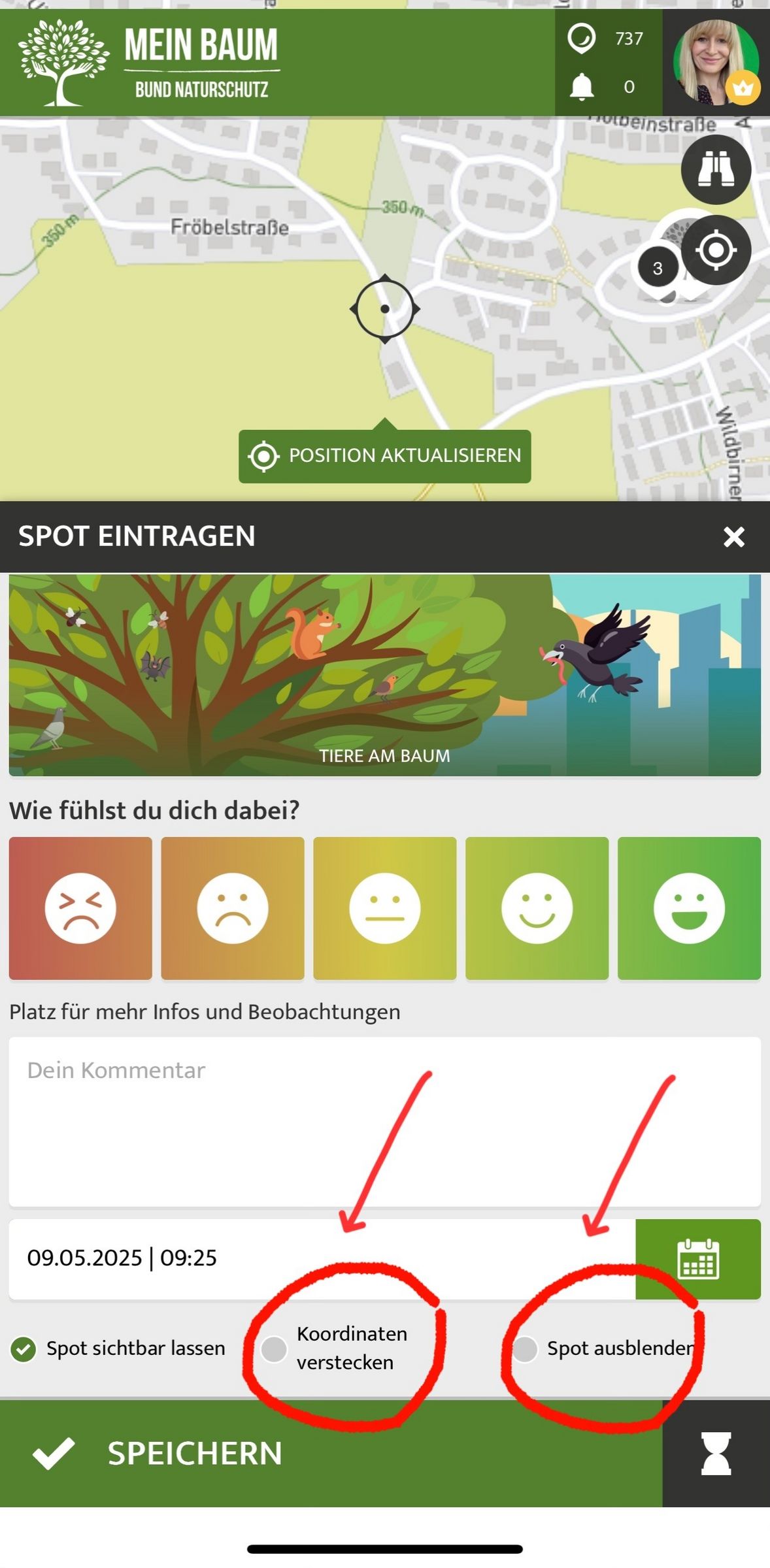Open the binoculars explore button
770x1568 pixels.
pos(716,170)
